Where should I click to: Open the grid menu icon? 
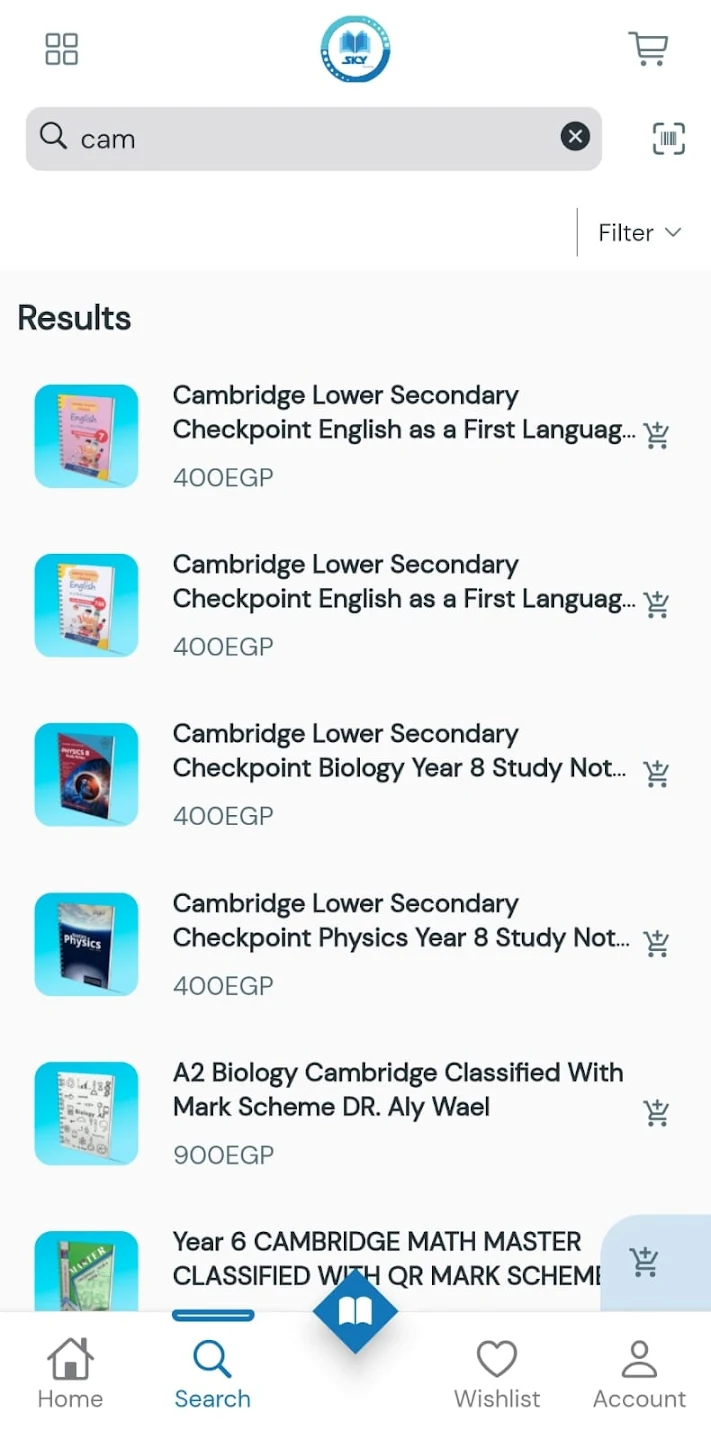point(62,49)
